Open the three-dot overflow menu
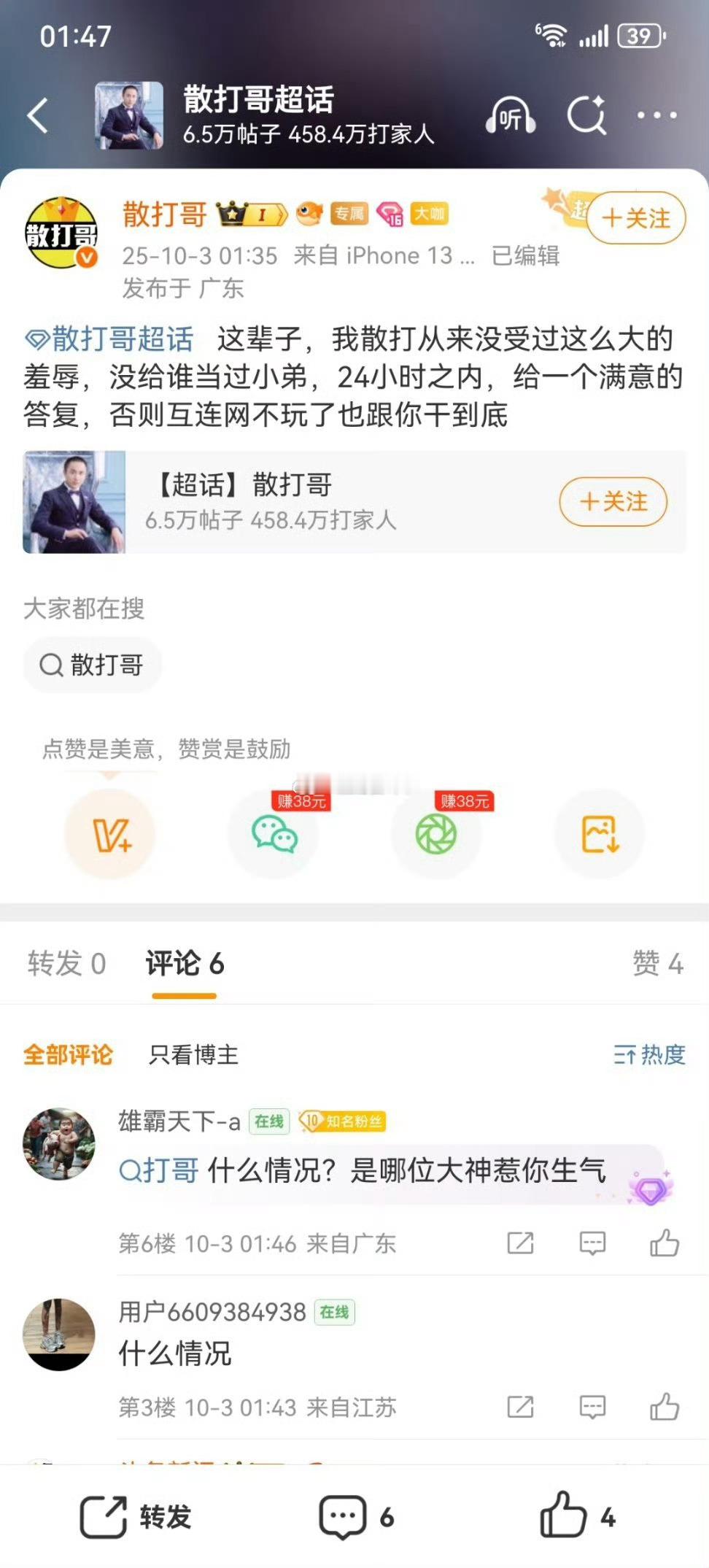Viewport: 709px width, 1568px height. 656,115
